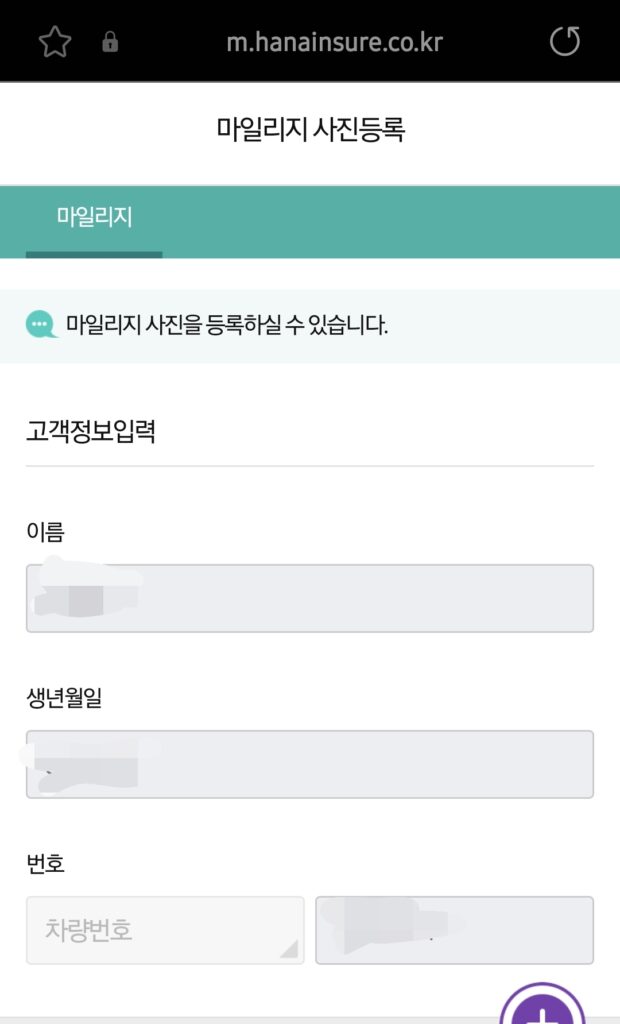The width and height of the screenshot is (620, 1024).
Task: Reload the page with the refresh icon
Action: (564, 41)
